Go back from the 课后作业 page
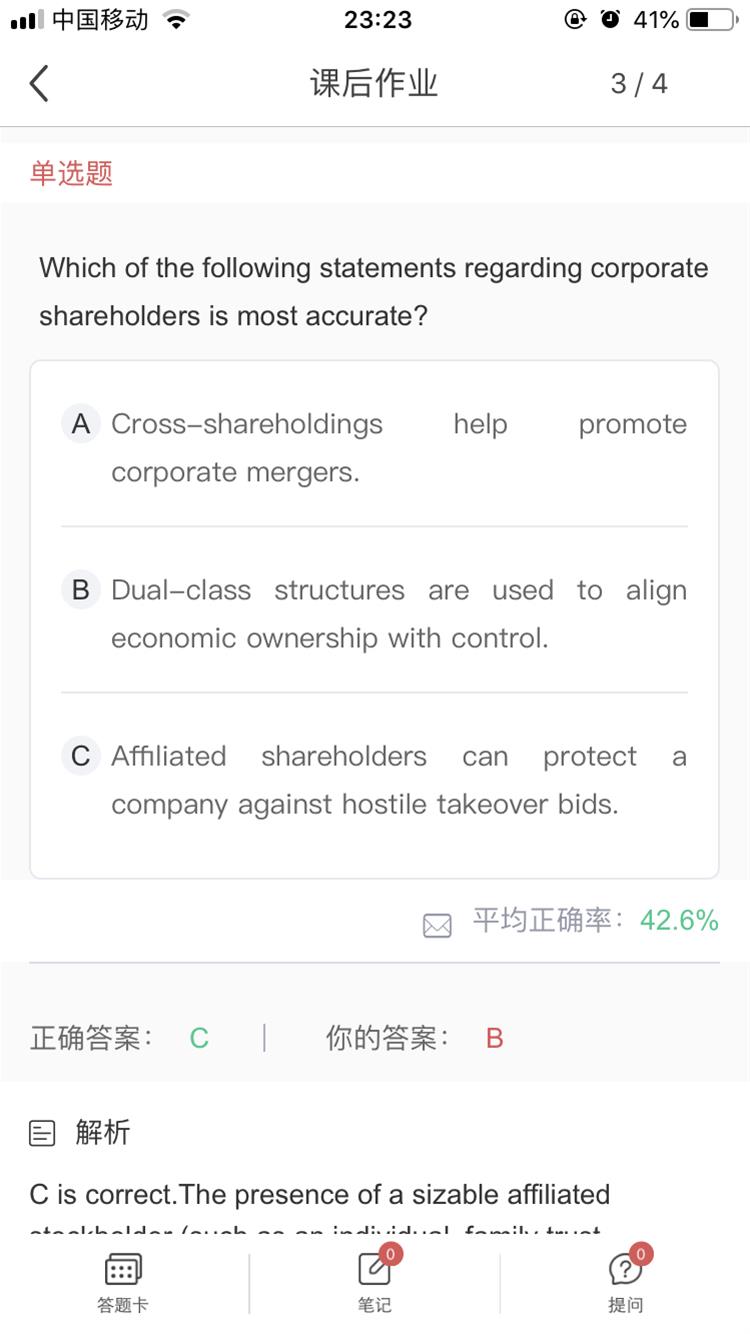750x1334 pixels. (39, 84)
